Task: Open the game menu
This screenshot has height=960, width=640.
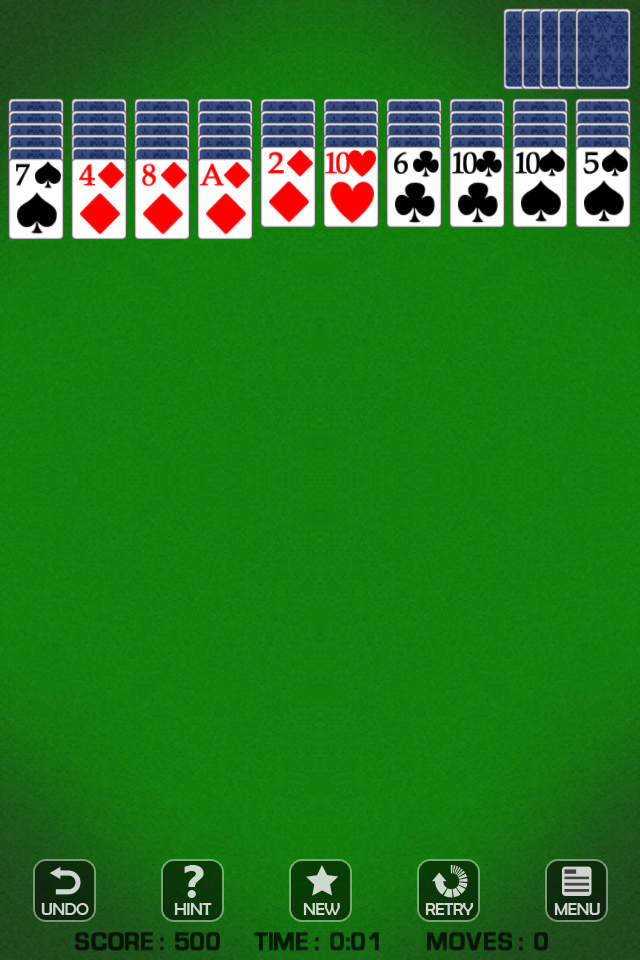Action: point(576,890)
